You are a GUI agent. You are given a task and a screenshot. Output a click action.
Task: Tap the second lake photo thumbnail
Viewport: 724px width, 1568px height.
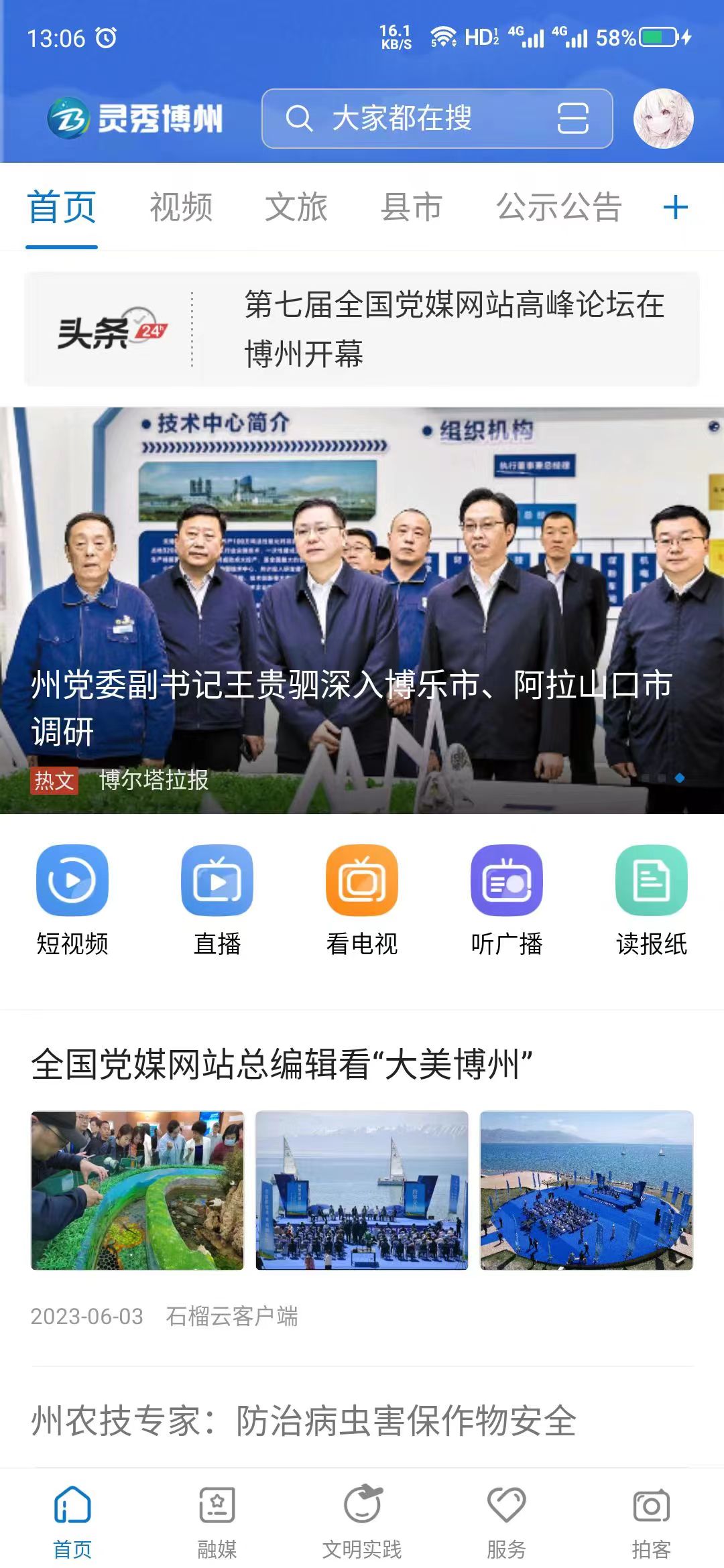pyautogui.click(x=362, y=1193)
